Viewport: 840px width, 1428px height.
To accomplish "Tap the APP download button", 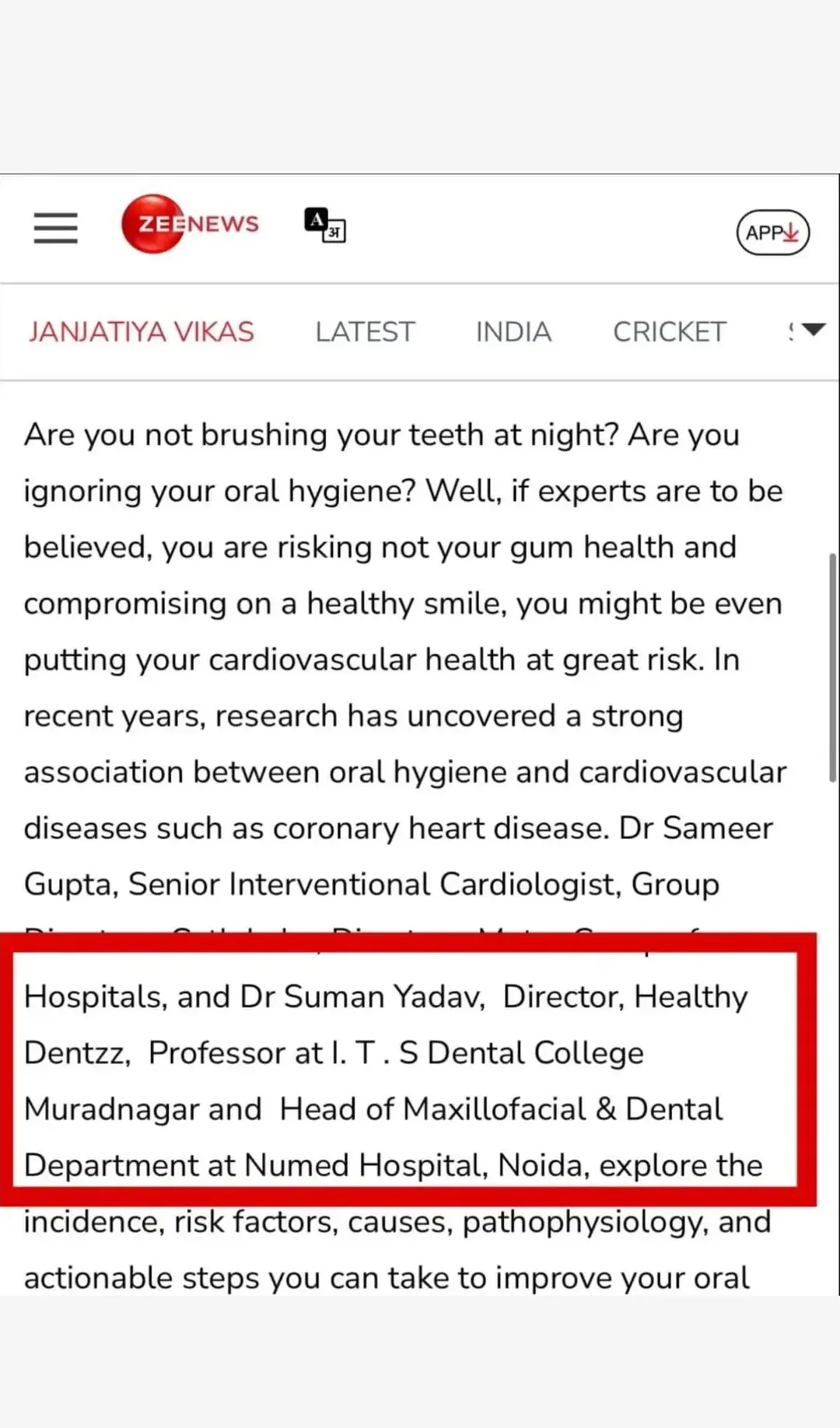I will (773, 232).
